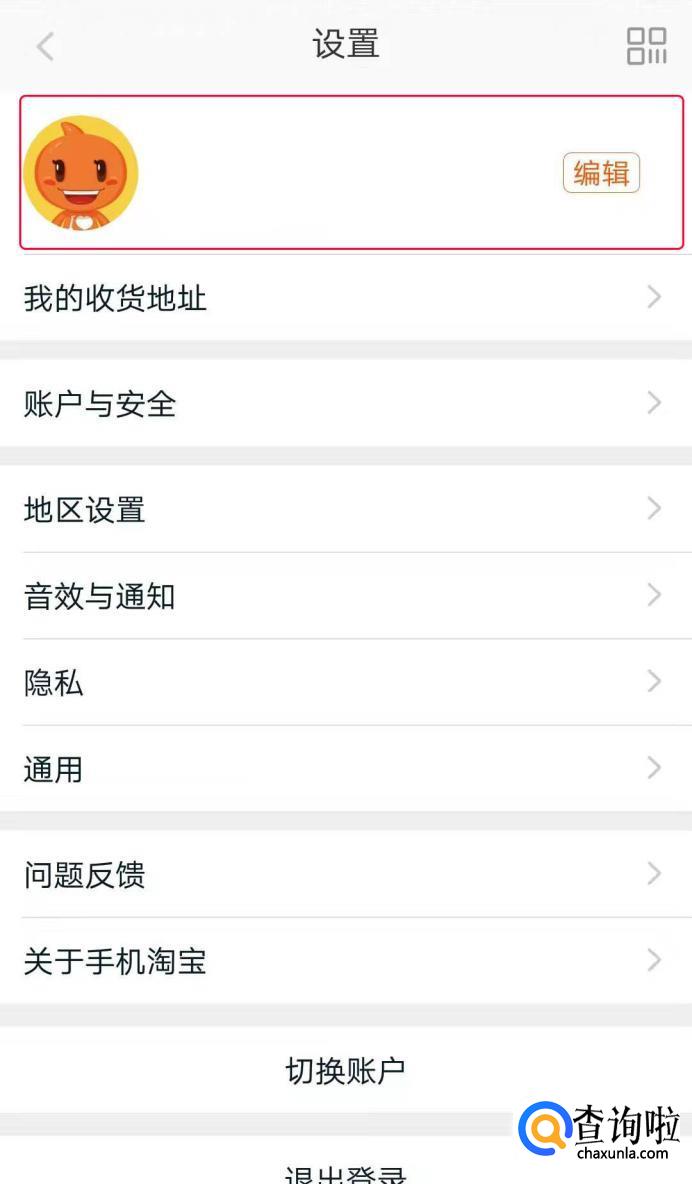Open 关于手机淘宝
The height and width of the screenshot is (1184, 692).
pyautogui.click(x=345, y=962)
